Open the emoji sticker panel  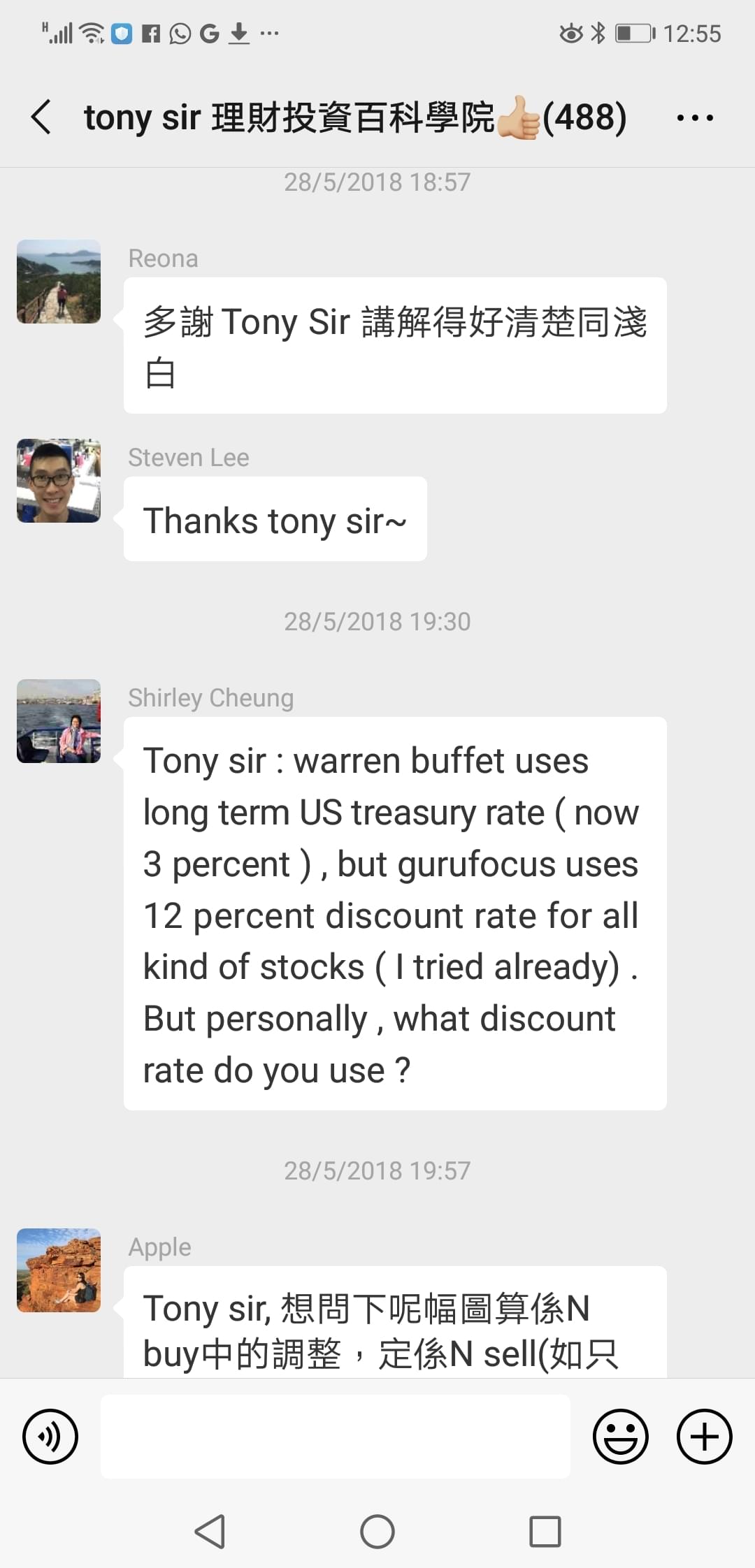[x=621, y=1437]
